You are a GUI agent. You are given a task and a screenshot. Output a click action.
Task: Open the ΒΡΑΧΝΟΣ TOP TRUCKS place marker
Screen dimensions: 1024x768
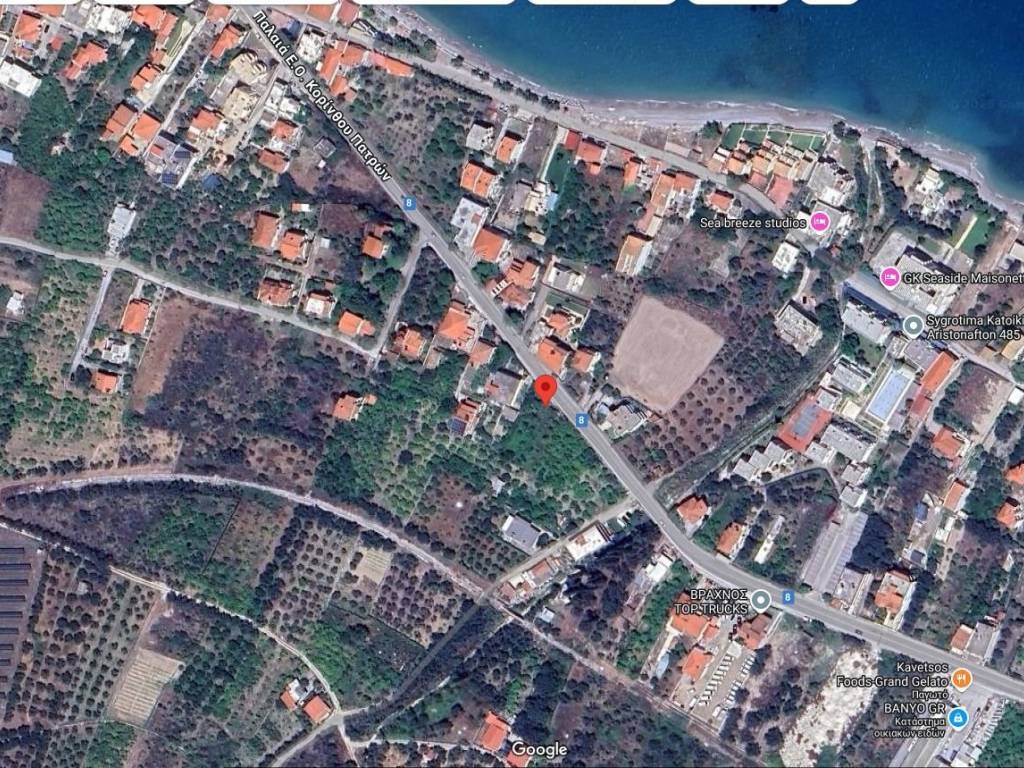tap(761, 600)
